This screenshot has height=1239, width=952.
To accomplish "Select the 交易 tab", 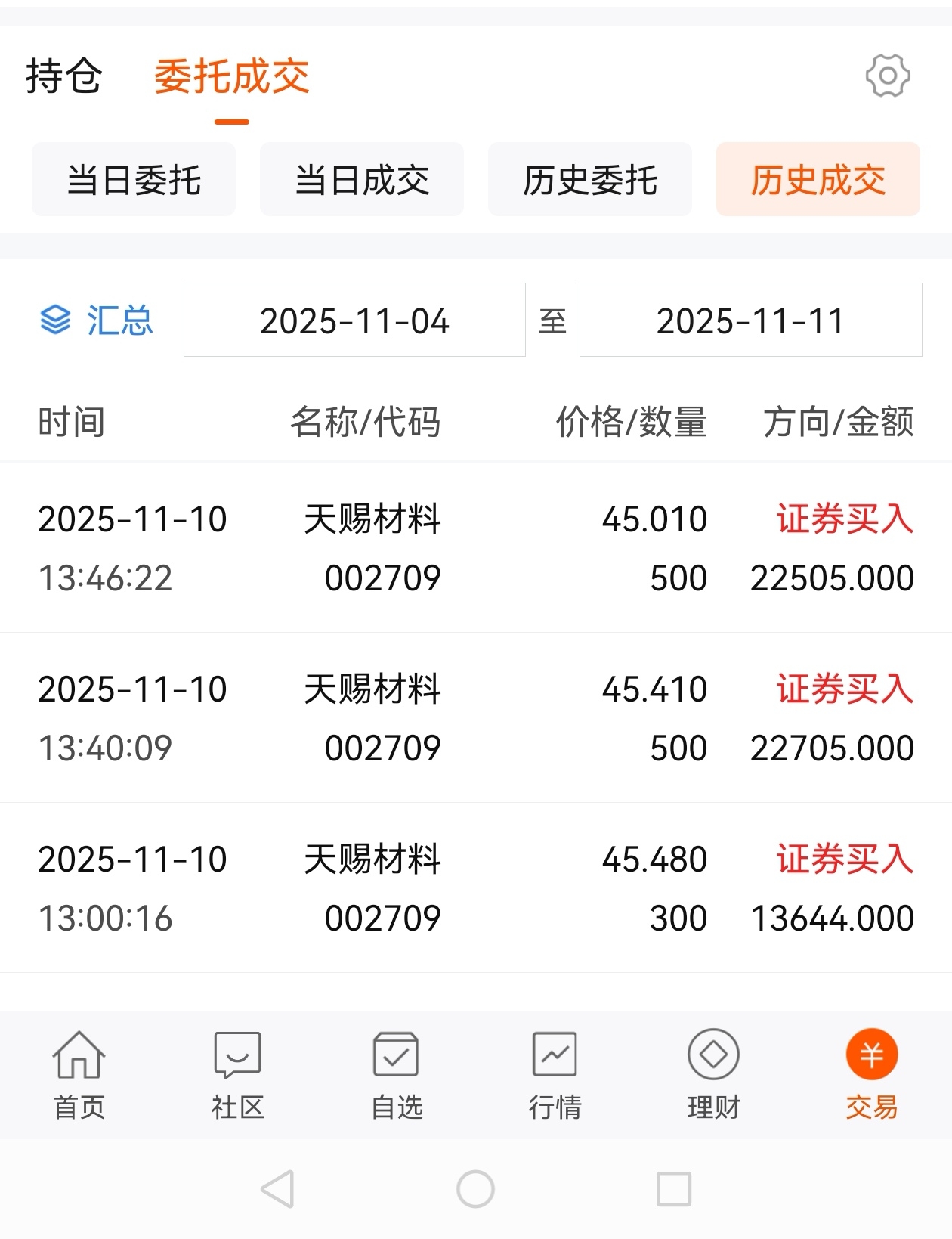I will point(872,1075).
